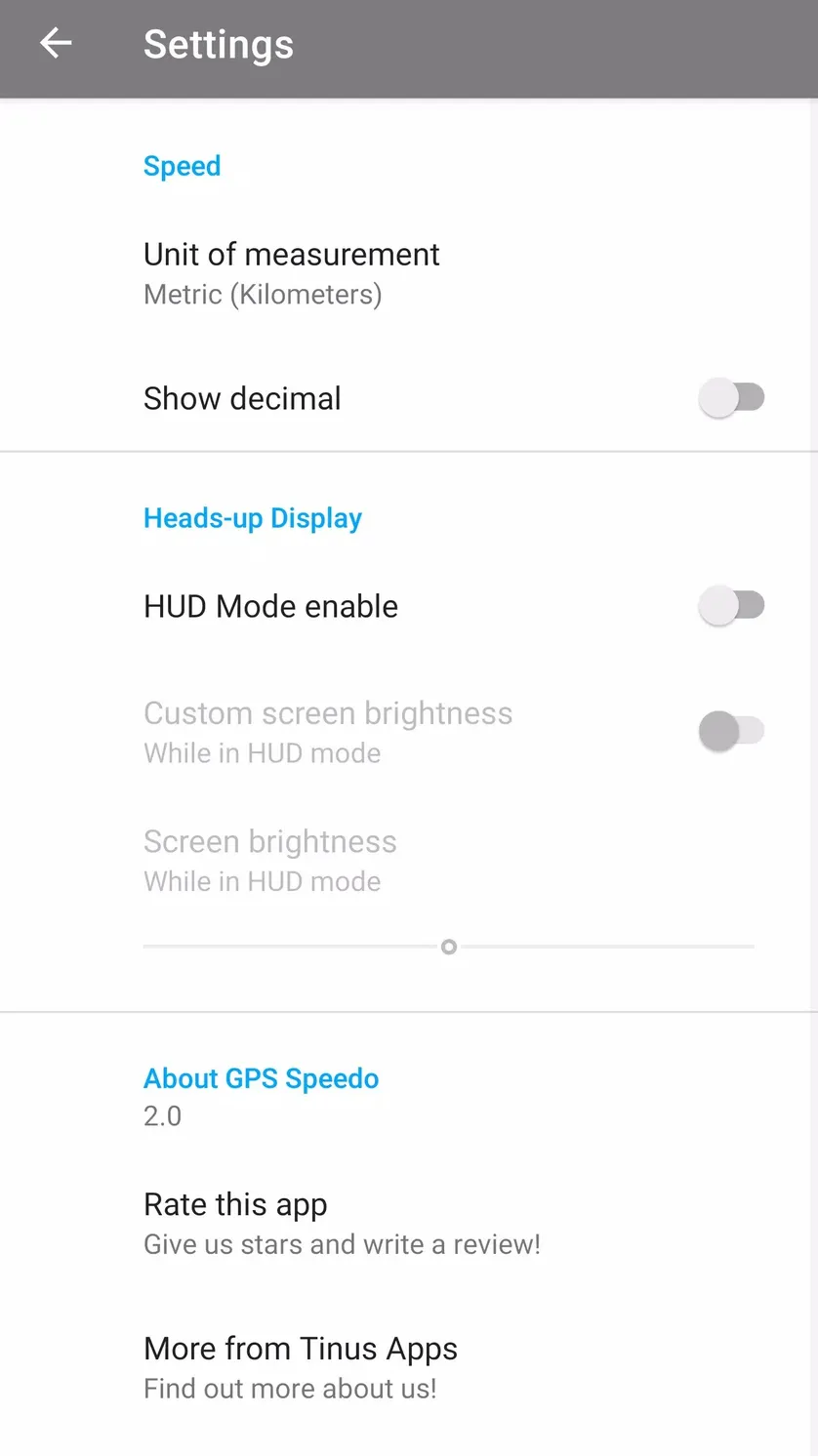Enable HUD Mode switch
This screenshot has width=818, height=1456.
(731, 606)
